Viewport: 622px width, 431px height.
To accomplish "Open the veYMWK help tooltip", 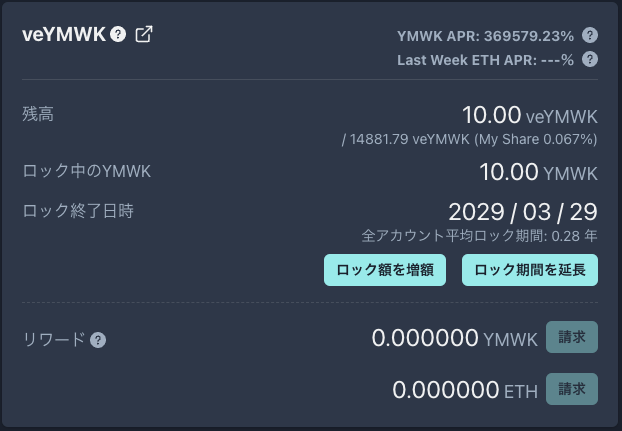I will [118, 35].
